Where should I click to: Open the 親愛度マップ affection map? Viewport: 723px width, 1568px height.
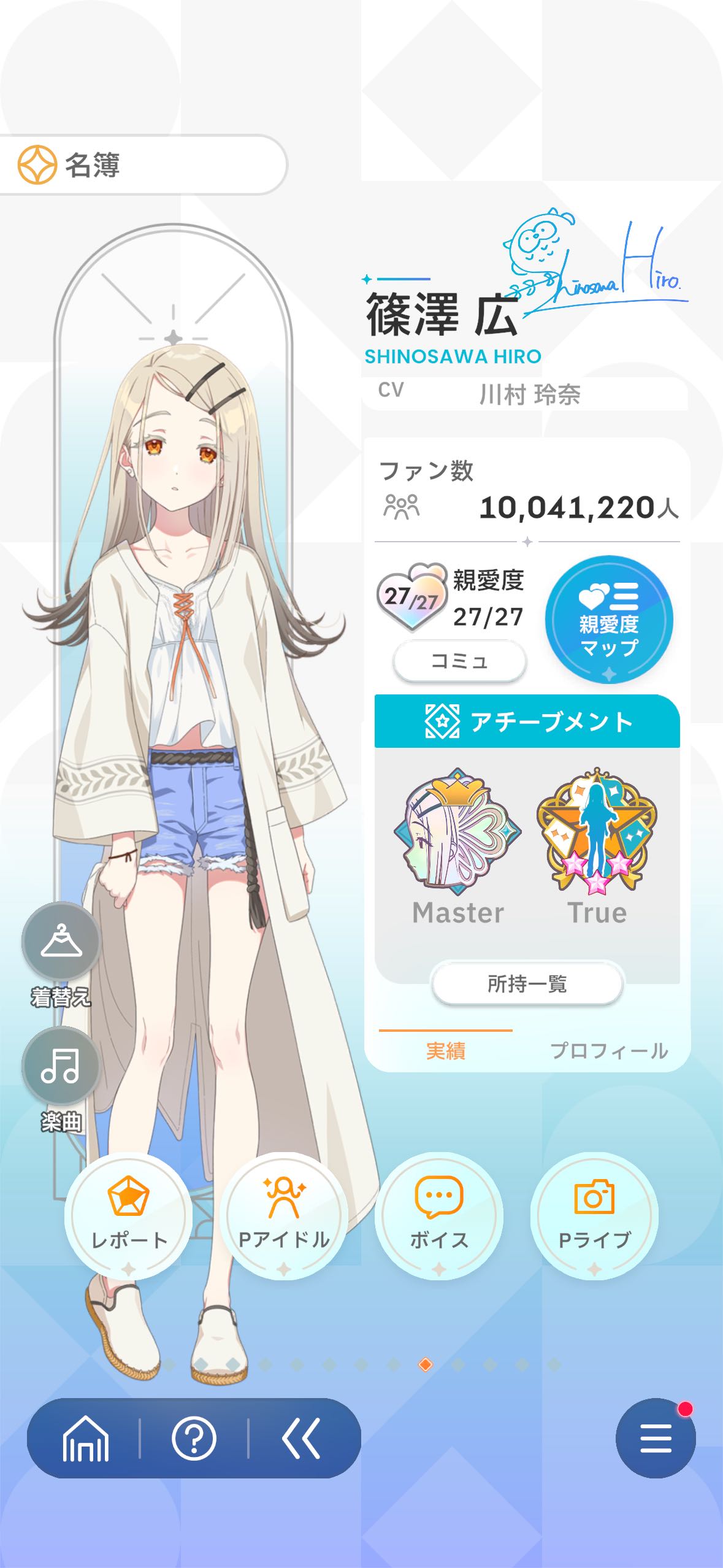[608, 620]
